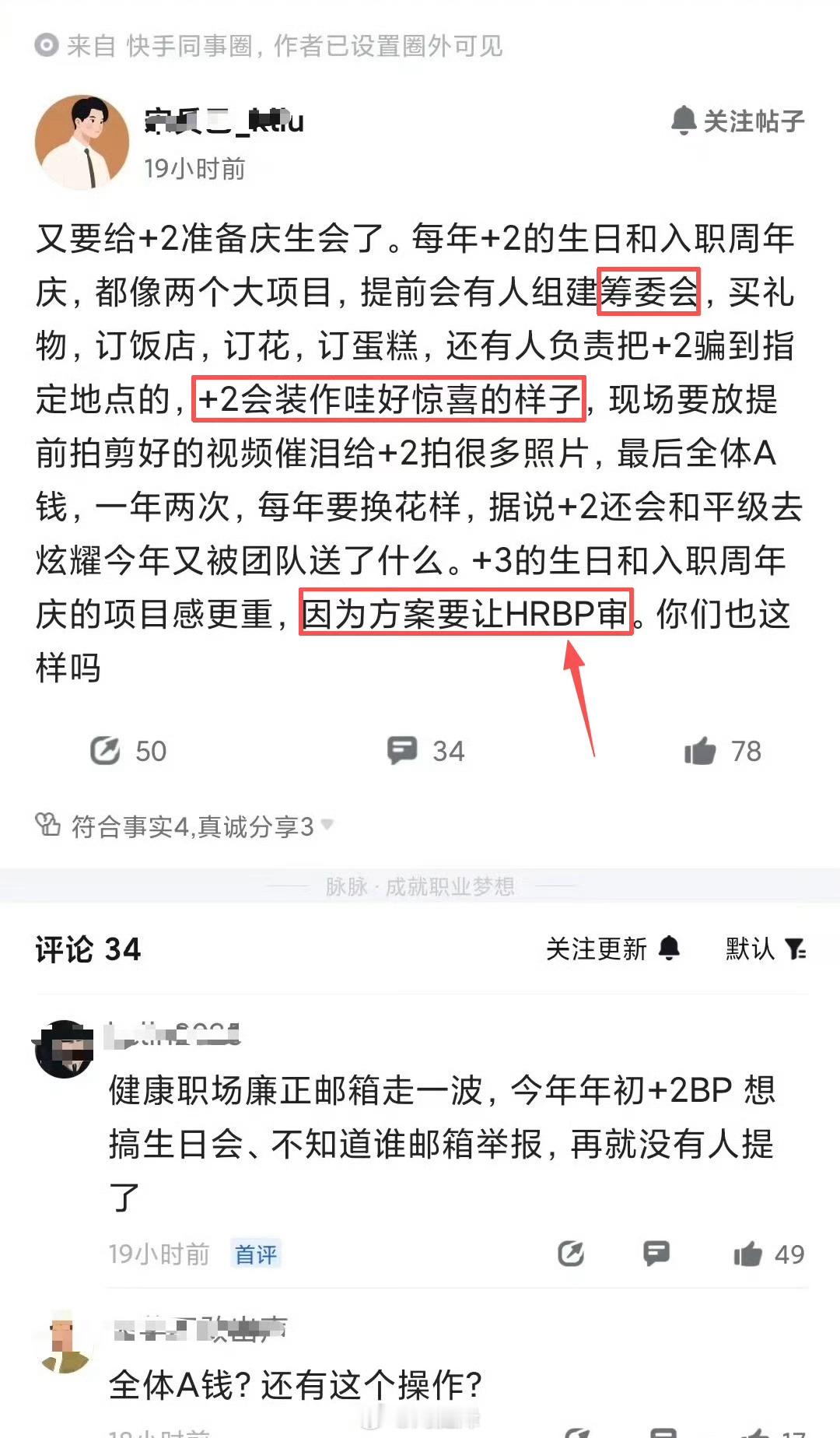Tap the share icon under the first comment
Image resolution: width=840 pixels, height=1438 pixels.
coord(572,1253)
